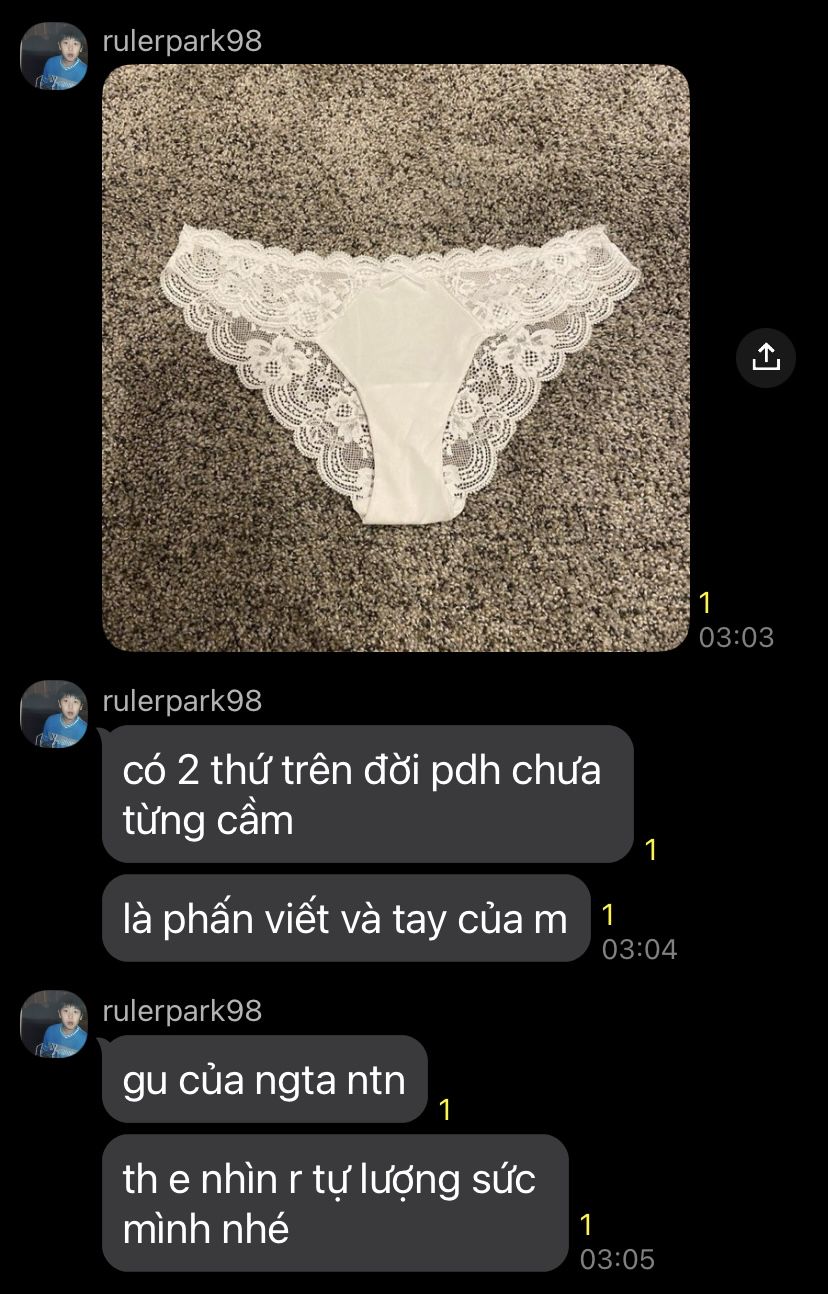Open rulerpark98's avatar beside the photo

[x=54, y=56]
